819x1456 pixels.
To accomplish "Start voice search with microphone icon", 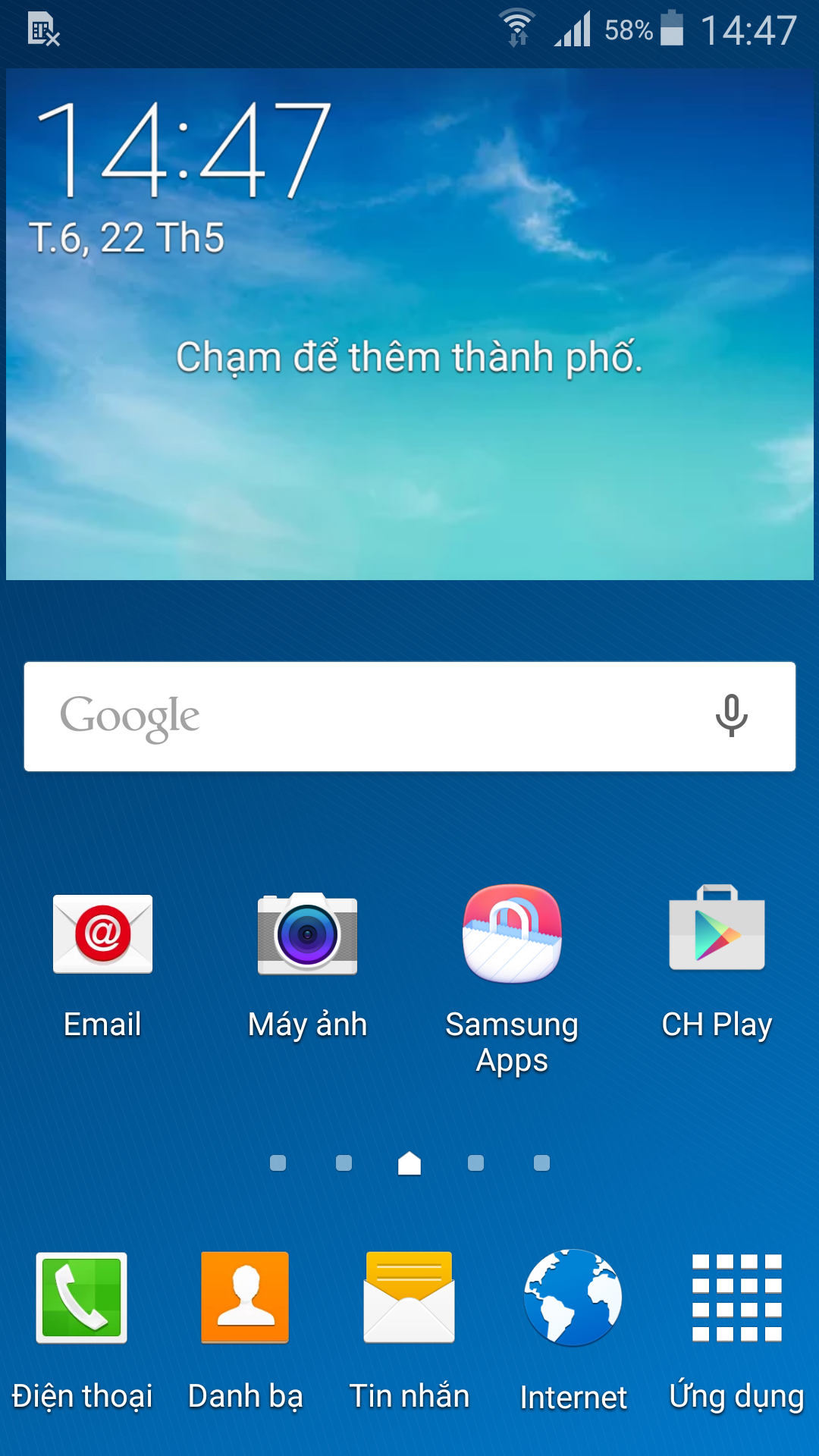I will click(x=732, y=716).
